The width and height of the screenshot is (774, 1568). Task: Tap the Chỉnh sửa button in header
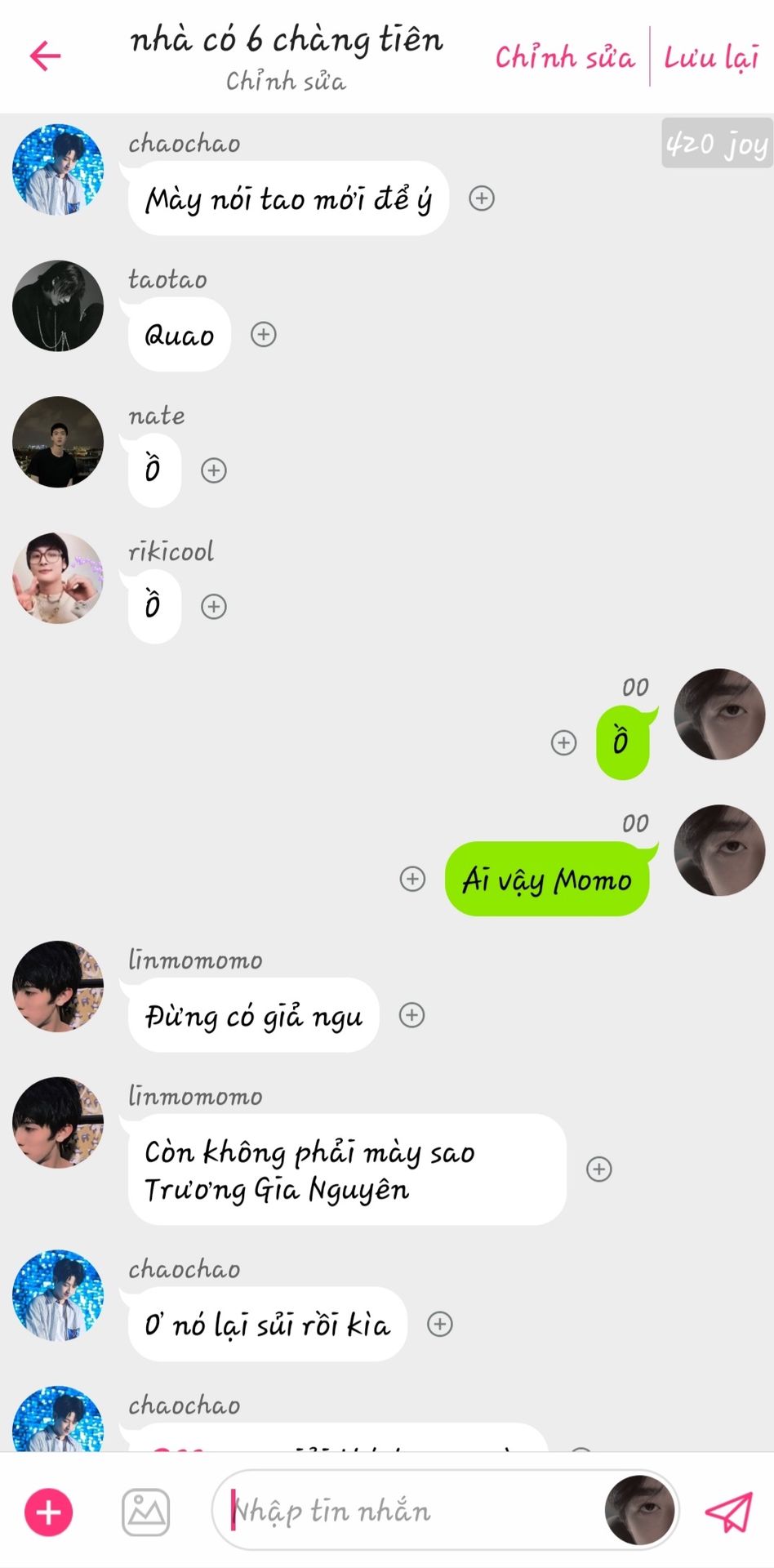pos(565,57)
